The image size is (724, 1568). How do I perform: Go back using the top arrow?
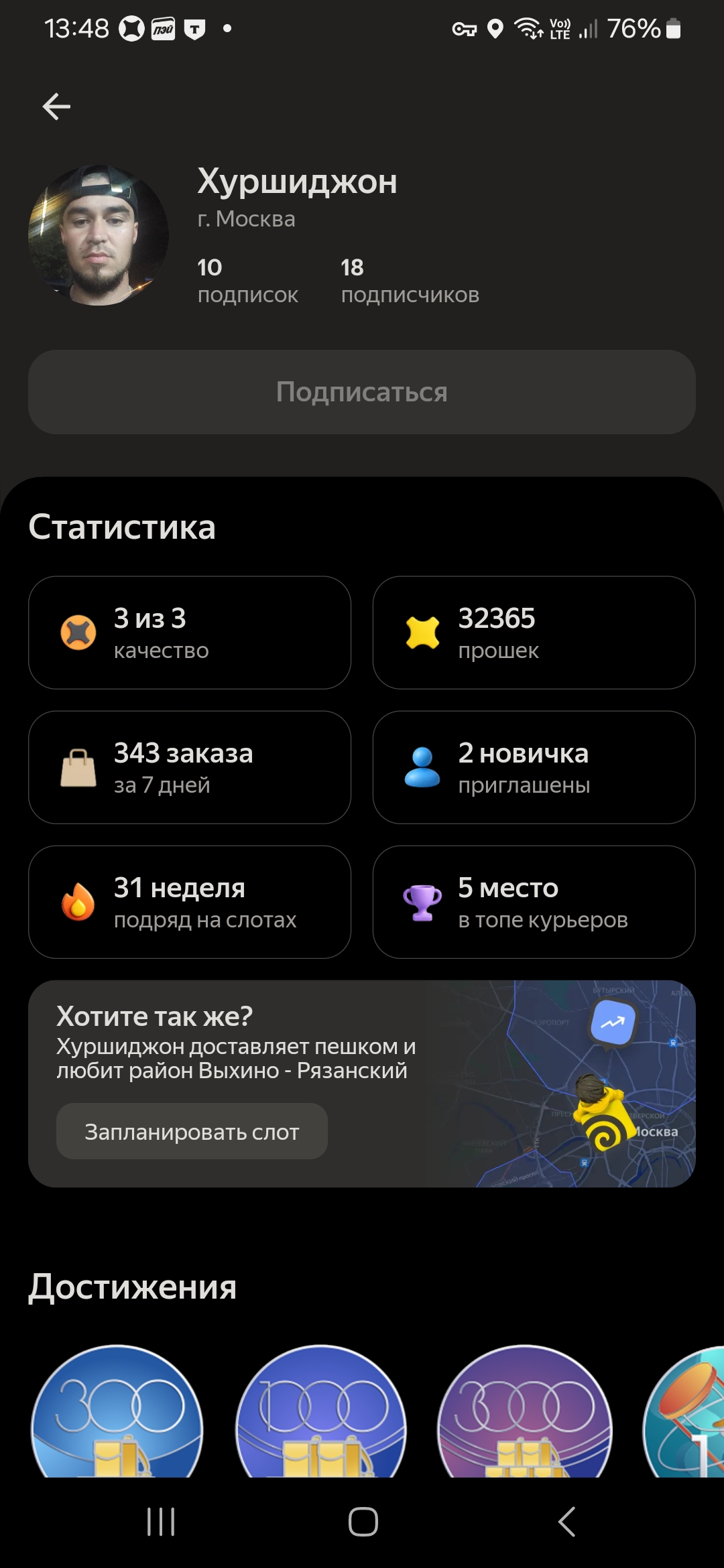[x=56, y=107]
